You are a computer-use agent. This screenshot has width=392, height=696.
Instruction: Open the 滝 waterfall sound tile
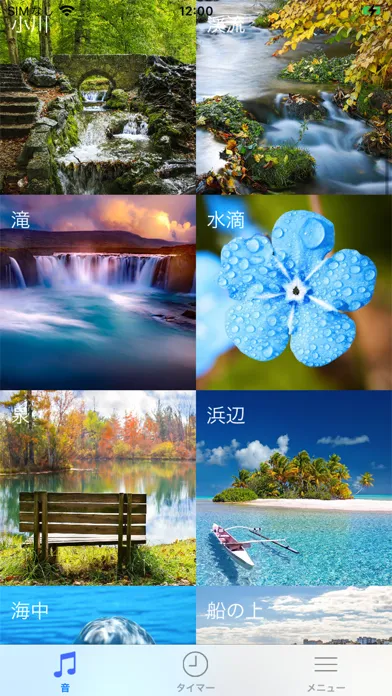(x=98, y=293)
